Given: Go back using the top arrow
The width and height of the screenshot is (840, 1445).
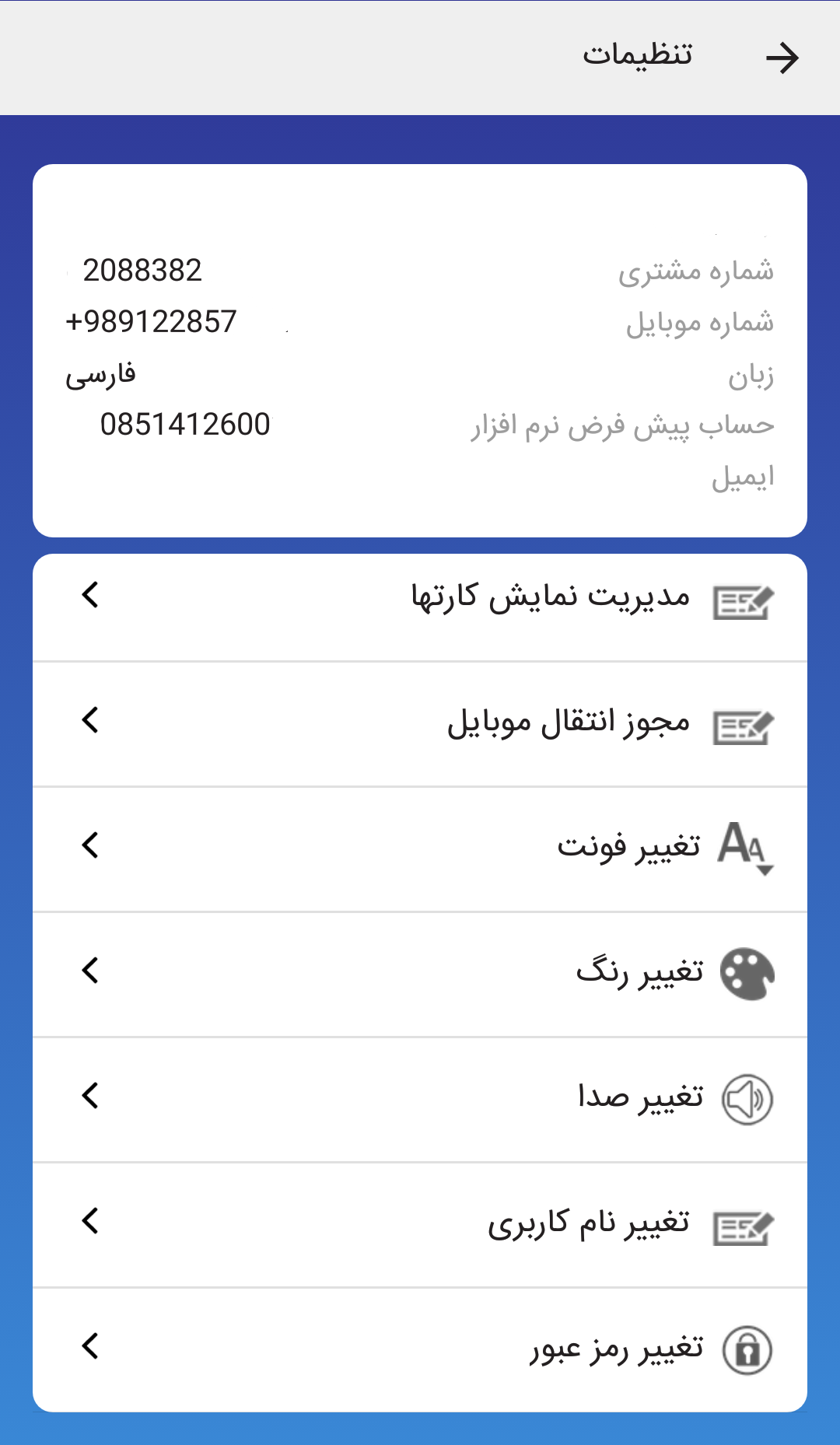Looking at the screenshot, I should point(782,58).
